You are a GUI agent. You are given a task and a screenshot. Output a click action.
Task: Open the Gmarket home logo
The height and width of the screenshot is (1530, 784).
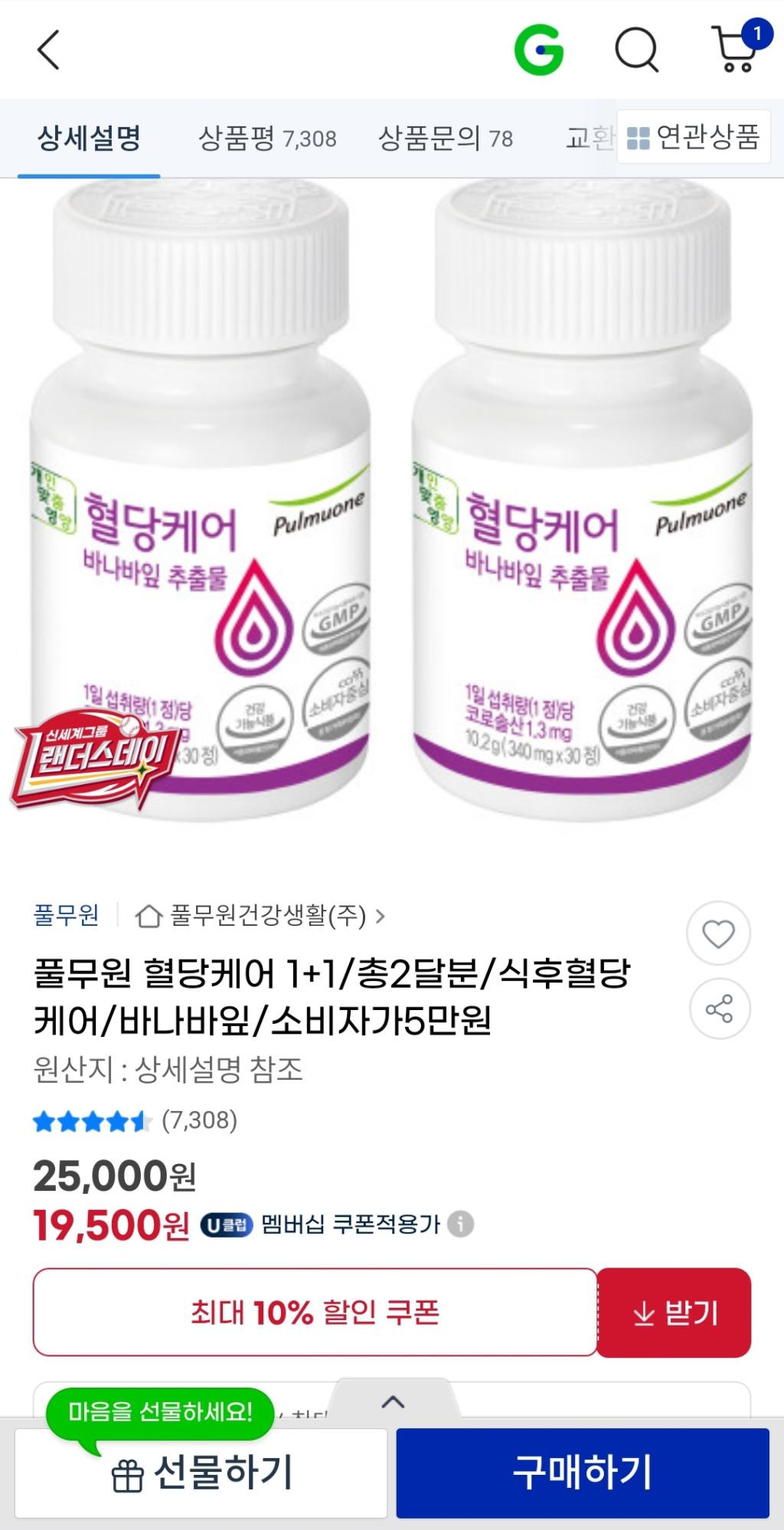coord(539,51)
